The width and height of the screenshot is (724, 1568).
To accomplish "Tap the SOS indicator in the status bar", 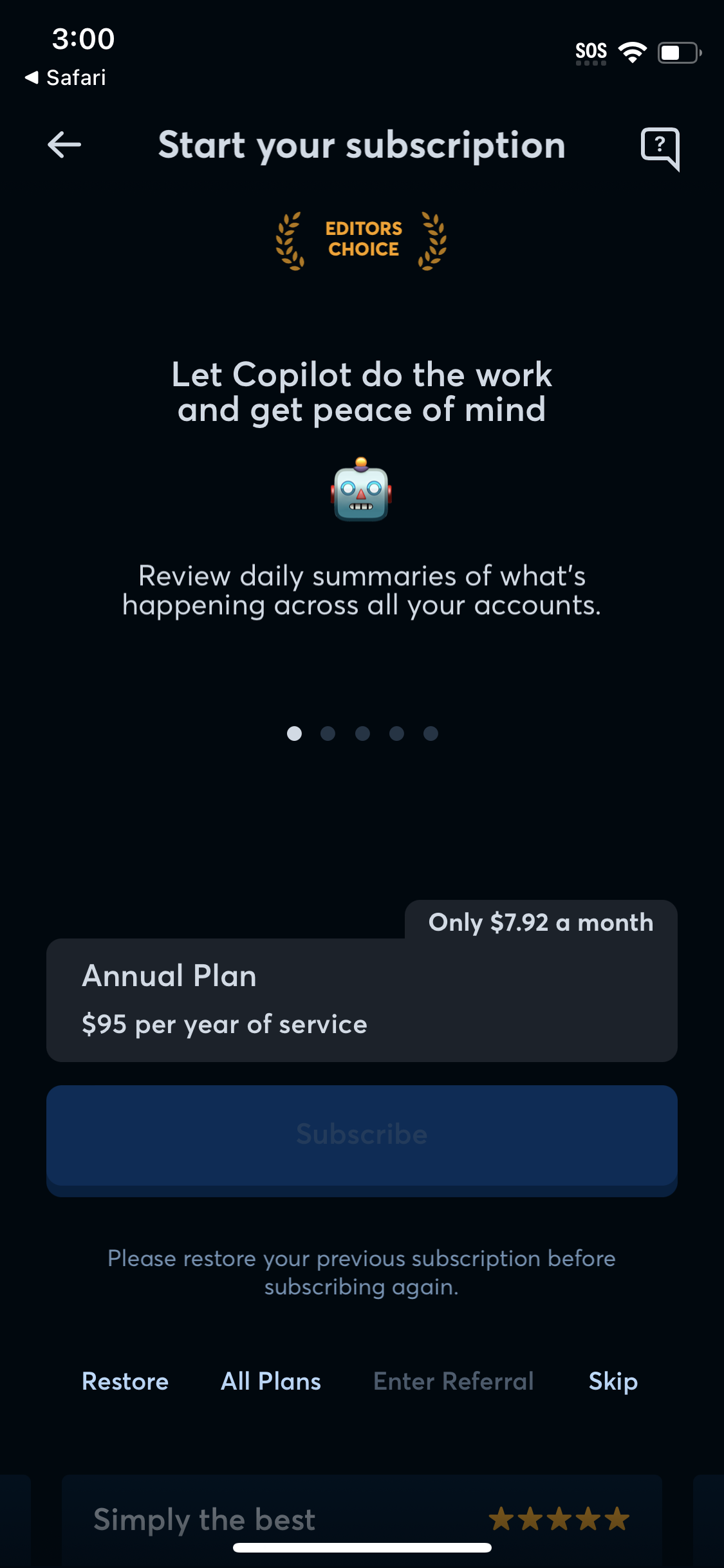I will pyautogui.click(x=590, y=50).
